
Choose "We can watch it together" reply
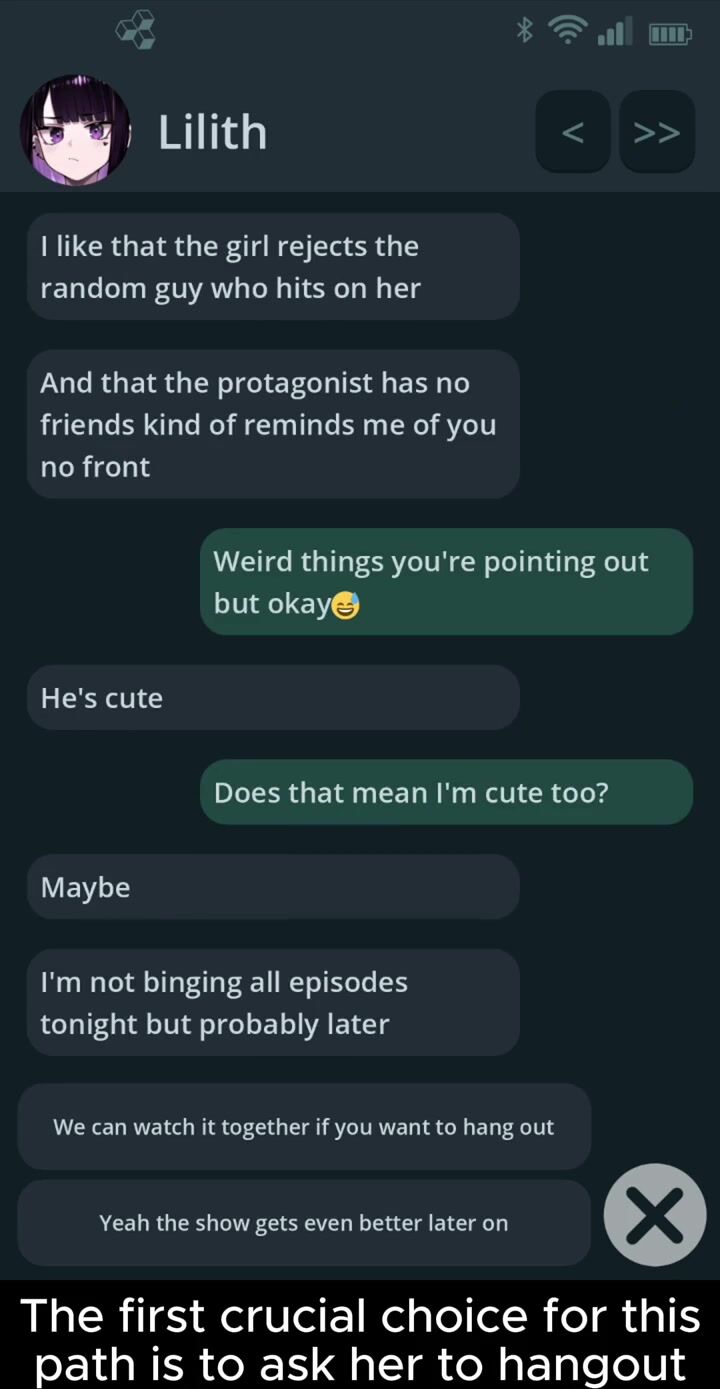coord(304,1127)
